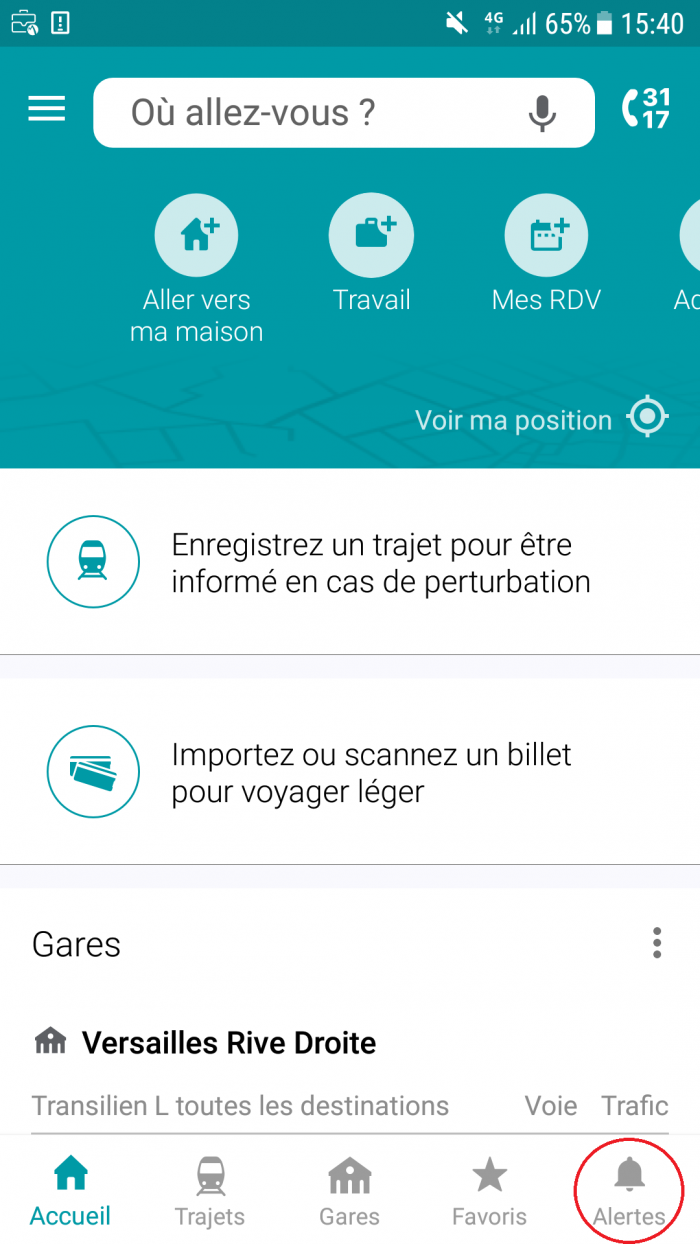700x1244 pixels.
Task: Switch to the Trajets tab
Action: [210, 1191]
